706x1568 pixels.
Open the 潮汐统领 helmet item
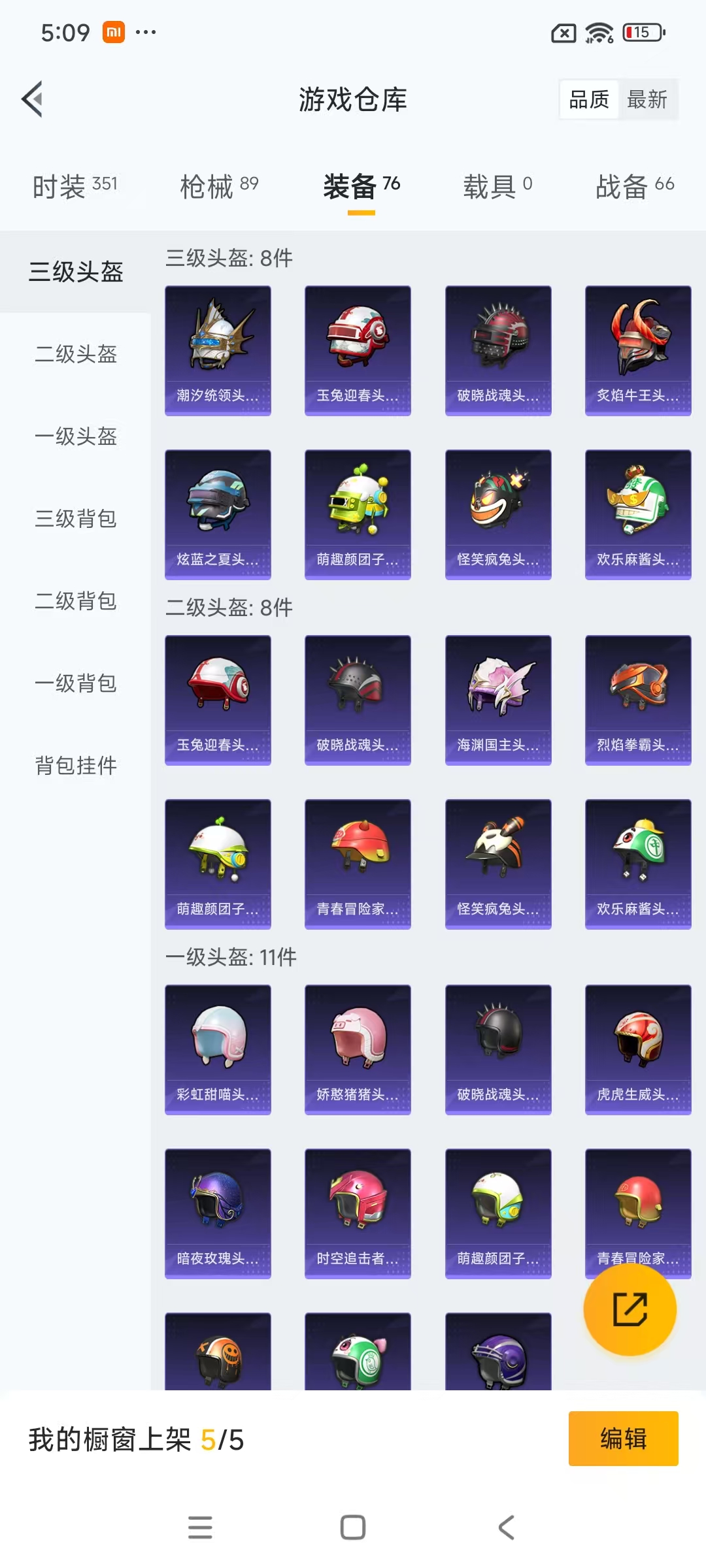tap(218, 350)
